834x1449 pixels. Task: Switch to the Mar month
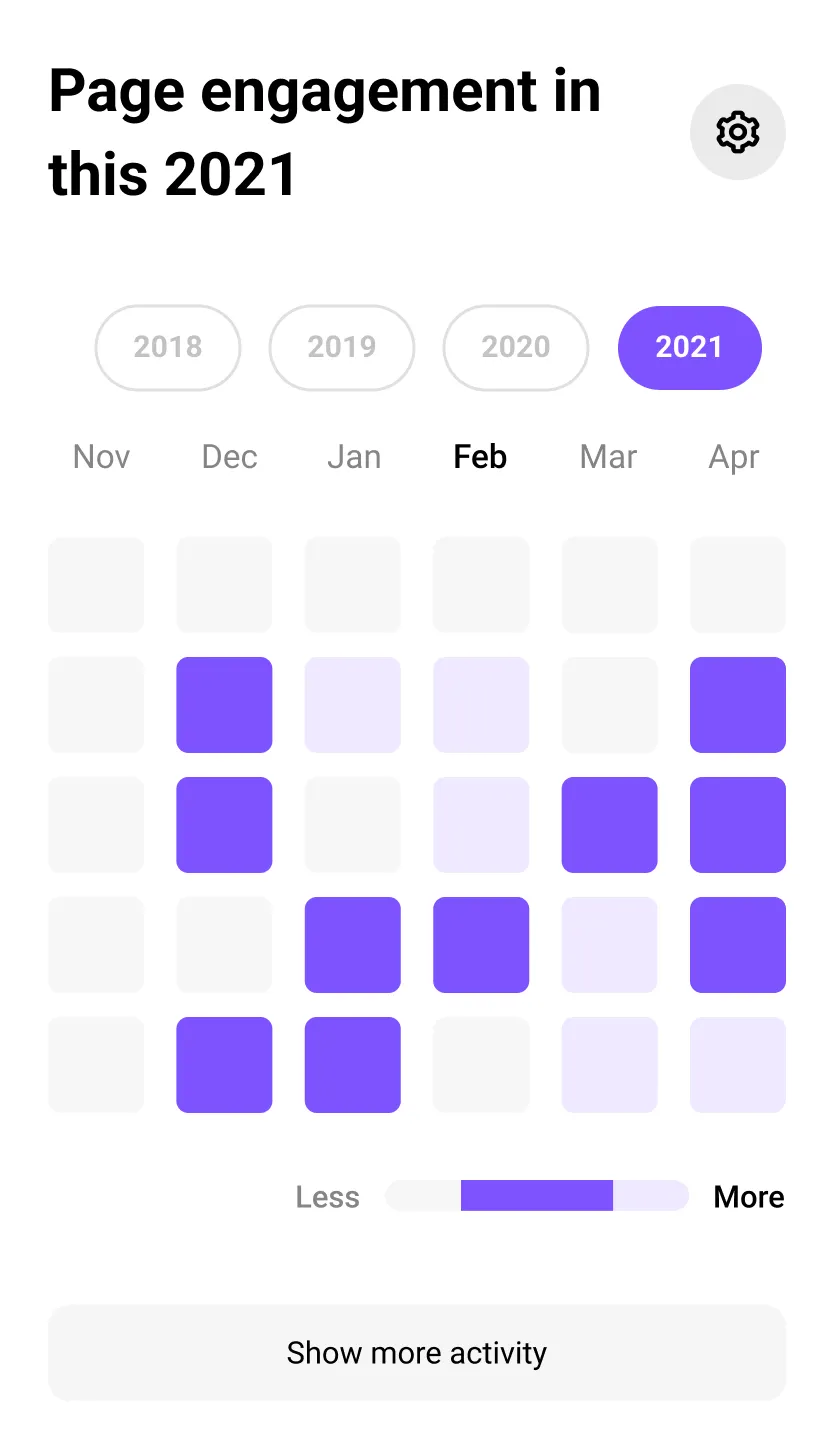tap(608, 457)
